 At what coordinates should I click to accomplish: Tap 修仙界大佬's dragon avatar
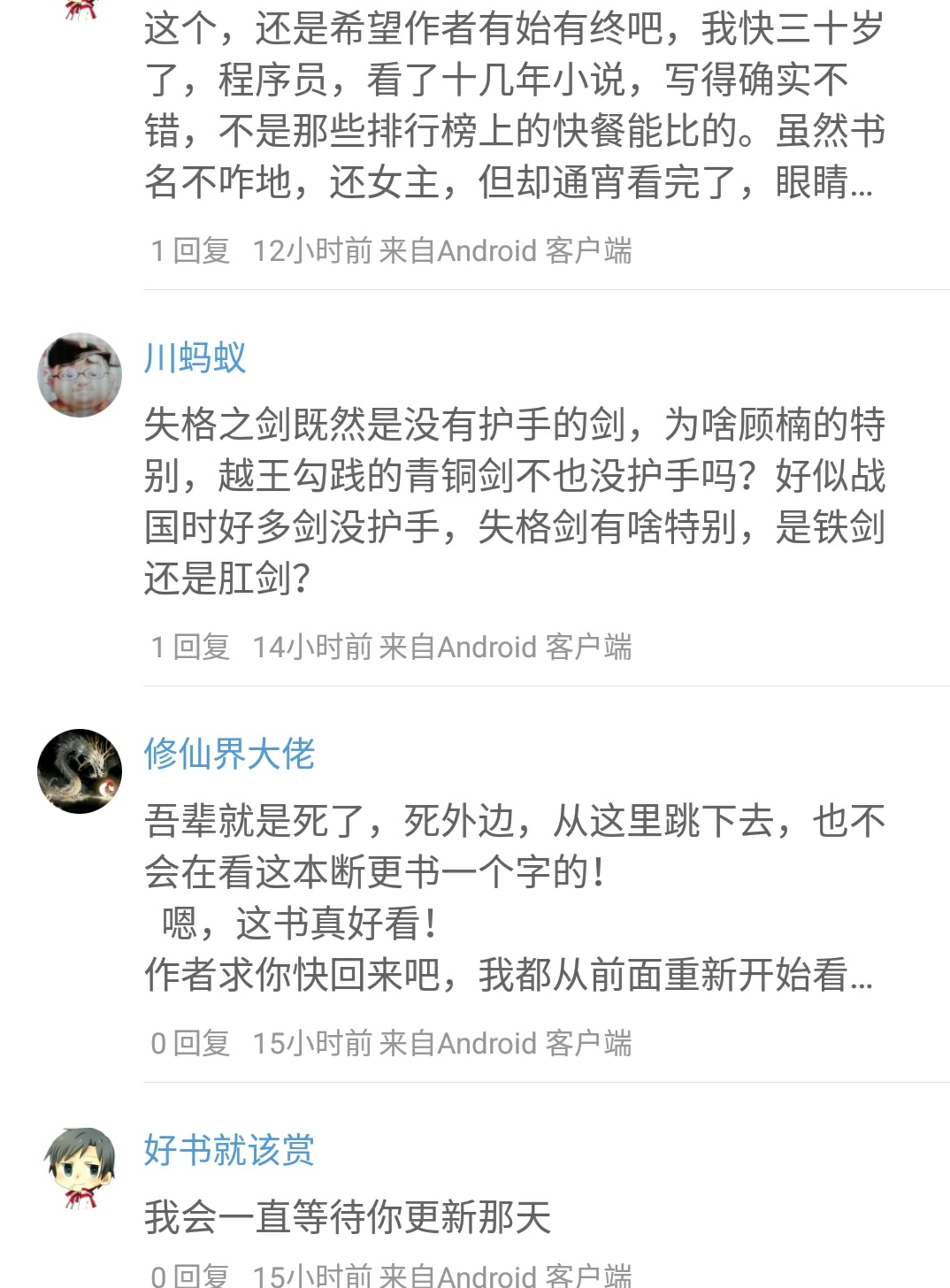(x=80, y=771)
